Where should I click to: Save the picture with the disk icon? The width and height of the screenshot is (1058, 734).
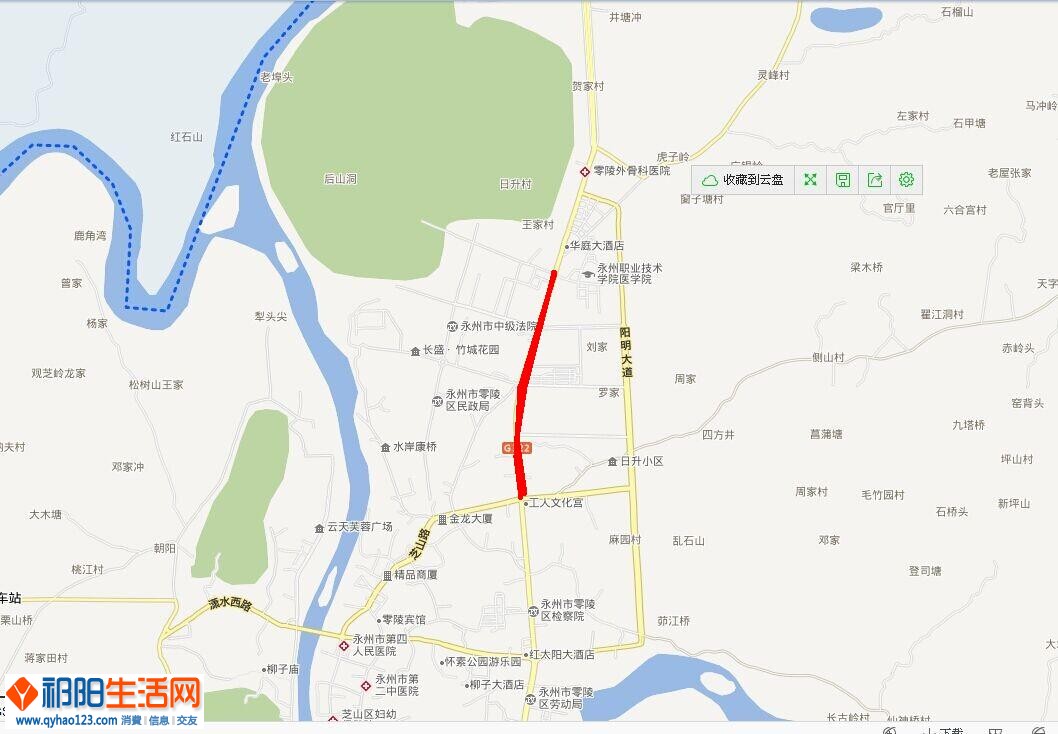[843, 180]
